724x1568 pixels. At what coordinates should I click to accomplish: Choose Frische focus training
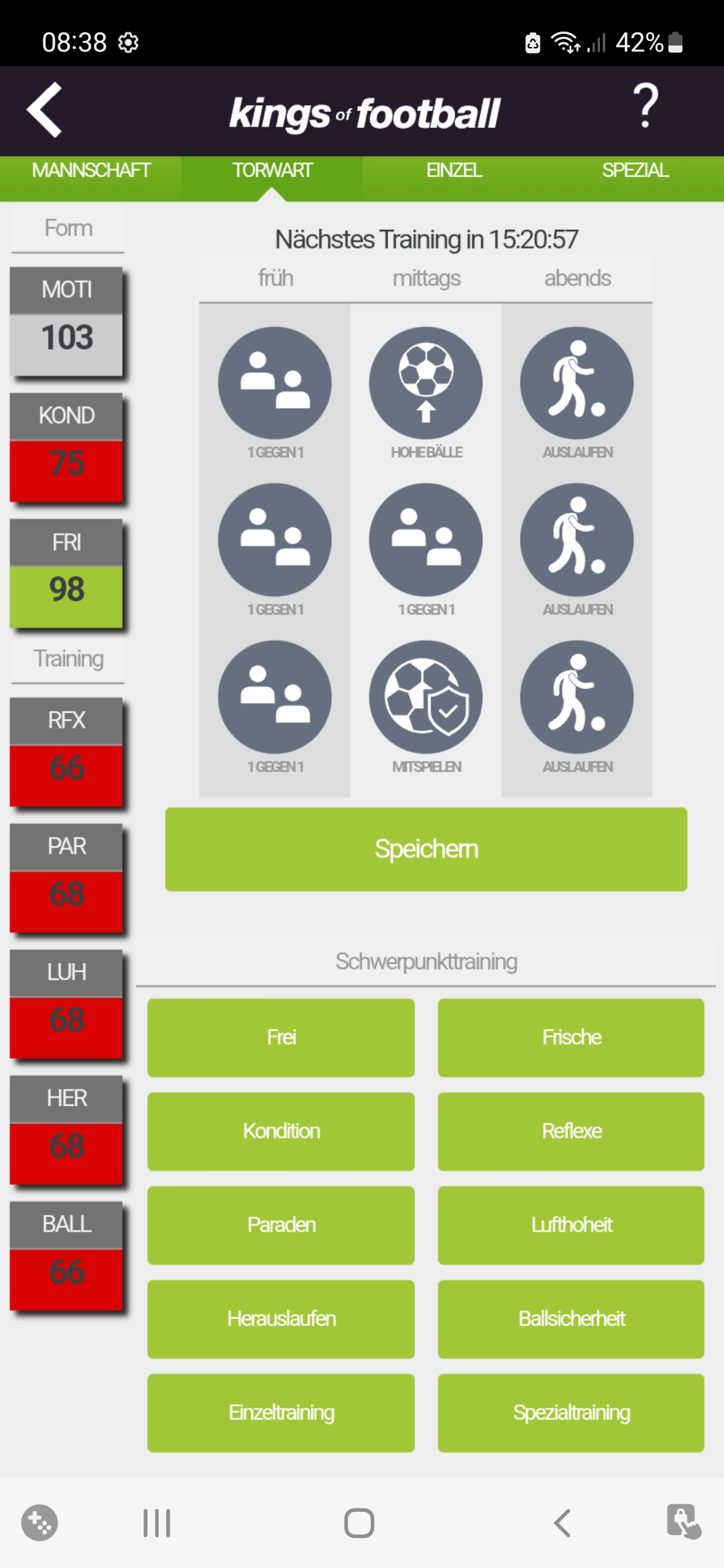point(571,1037)
